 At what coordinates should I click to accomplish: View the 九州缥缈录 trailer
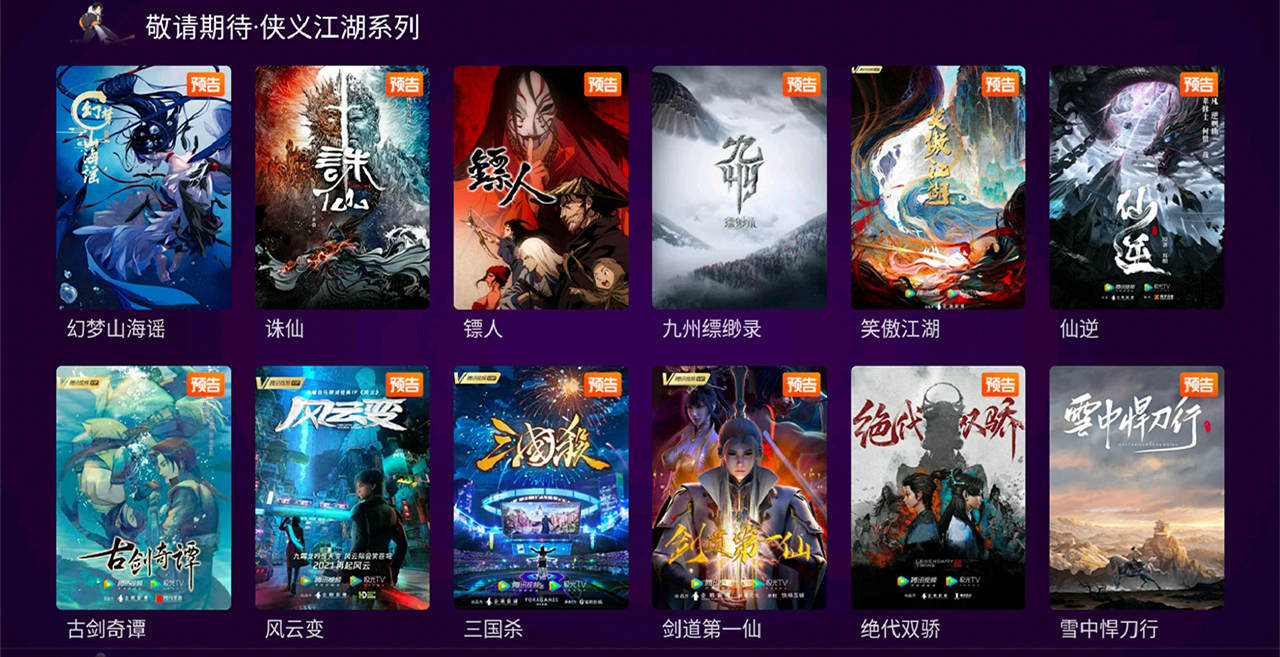tap(739, 188)
